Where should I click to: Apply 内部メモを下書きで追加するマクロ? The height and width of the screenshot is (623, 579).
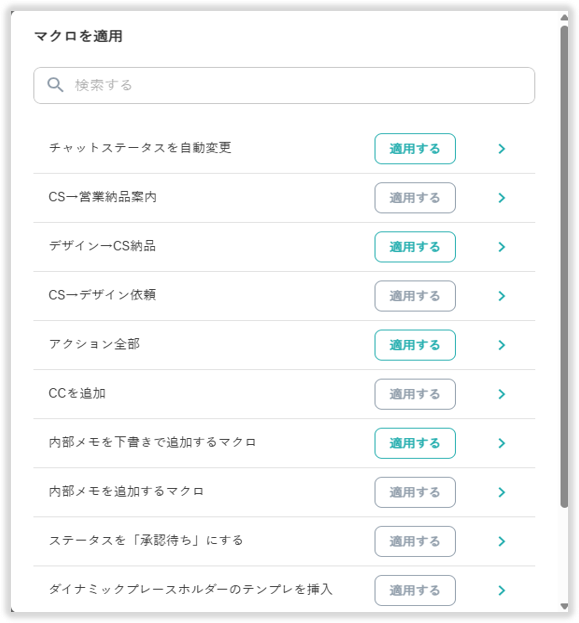point(414,443)
